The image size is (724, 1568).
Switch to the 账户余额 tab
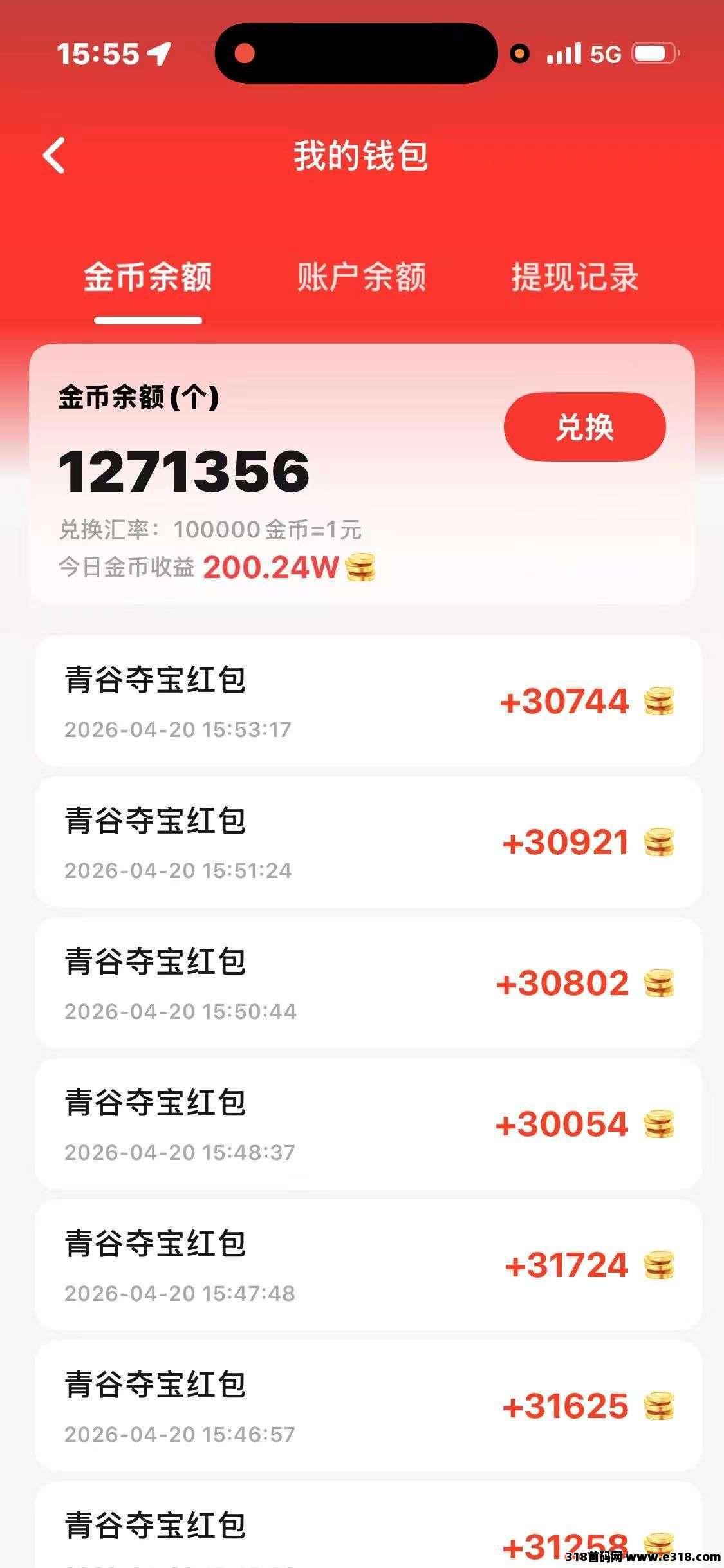(x=361, y=278)
